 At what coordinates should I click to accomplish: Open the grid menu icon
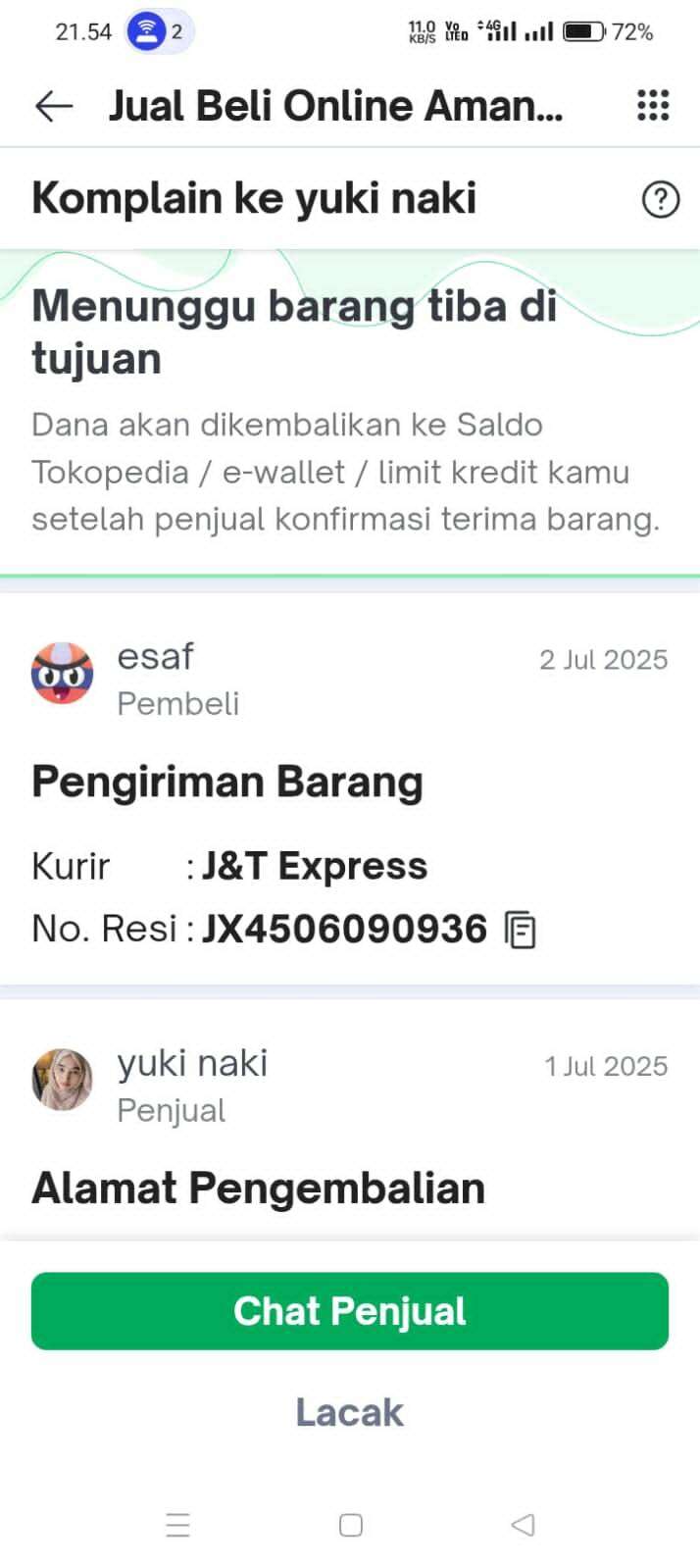(653, 105)
